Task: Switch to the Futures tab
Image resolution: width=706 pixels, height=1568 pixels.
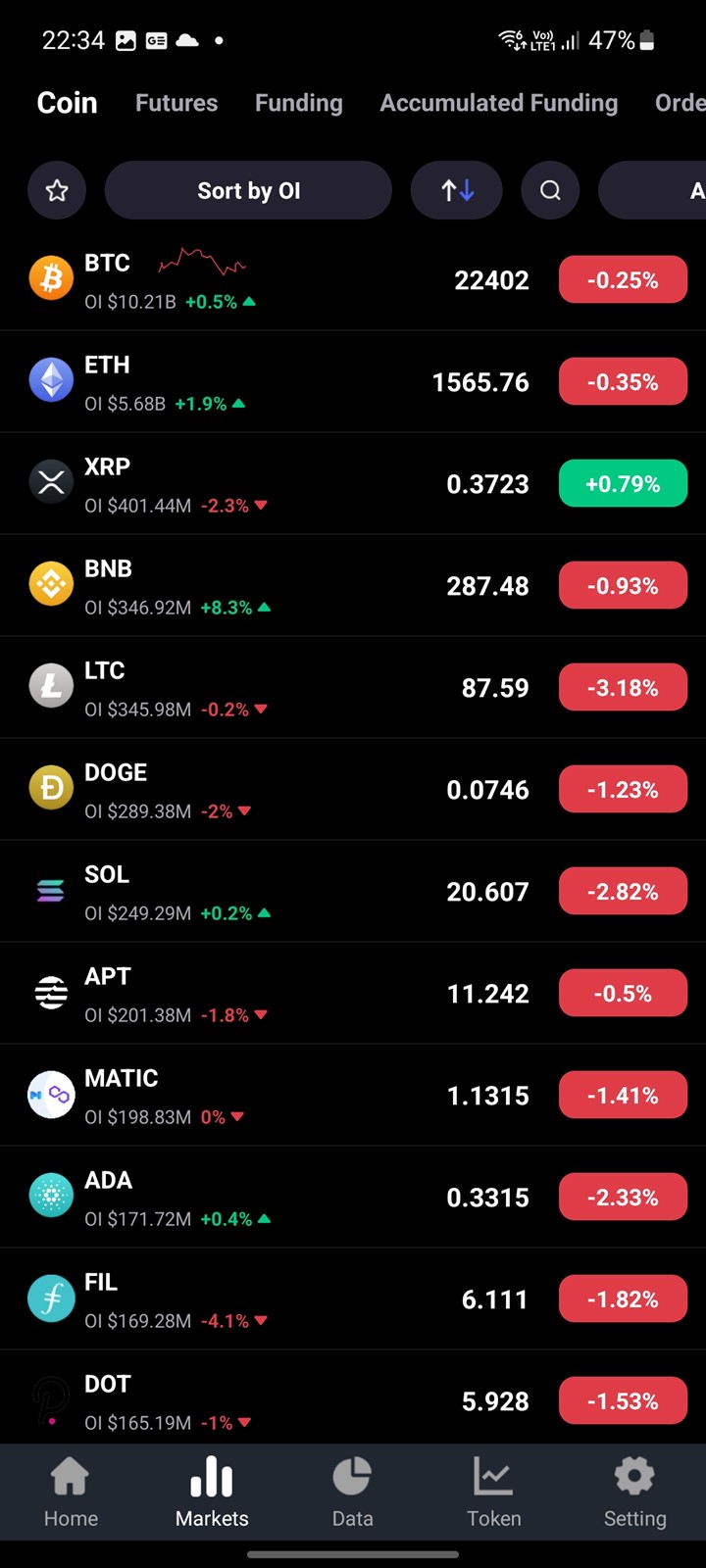Action: 176,103
